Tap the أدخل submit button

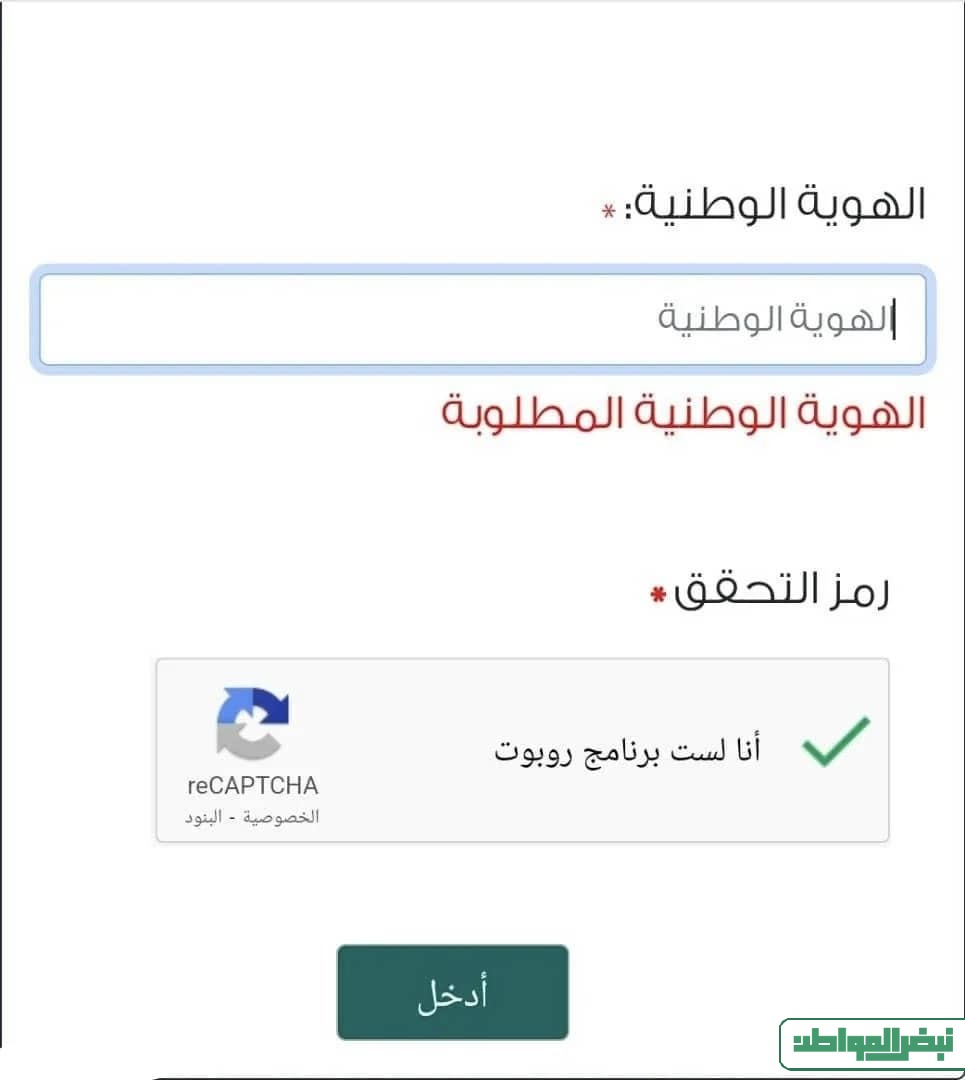click(x=452, y=992)
